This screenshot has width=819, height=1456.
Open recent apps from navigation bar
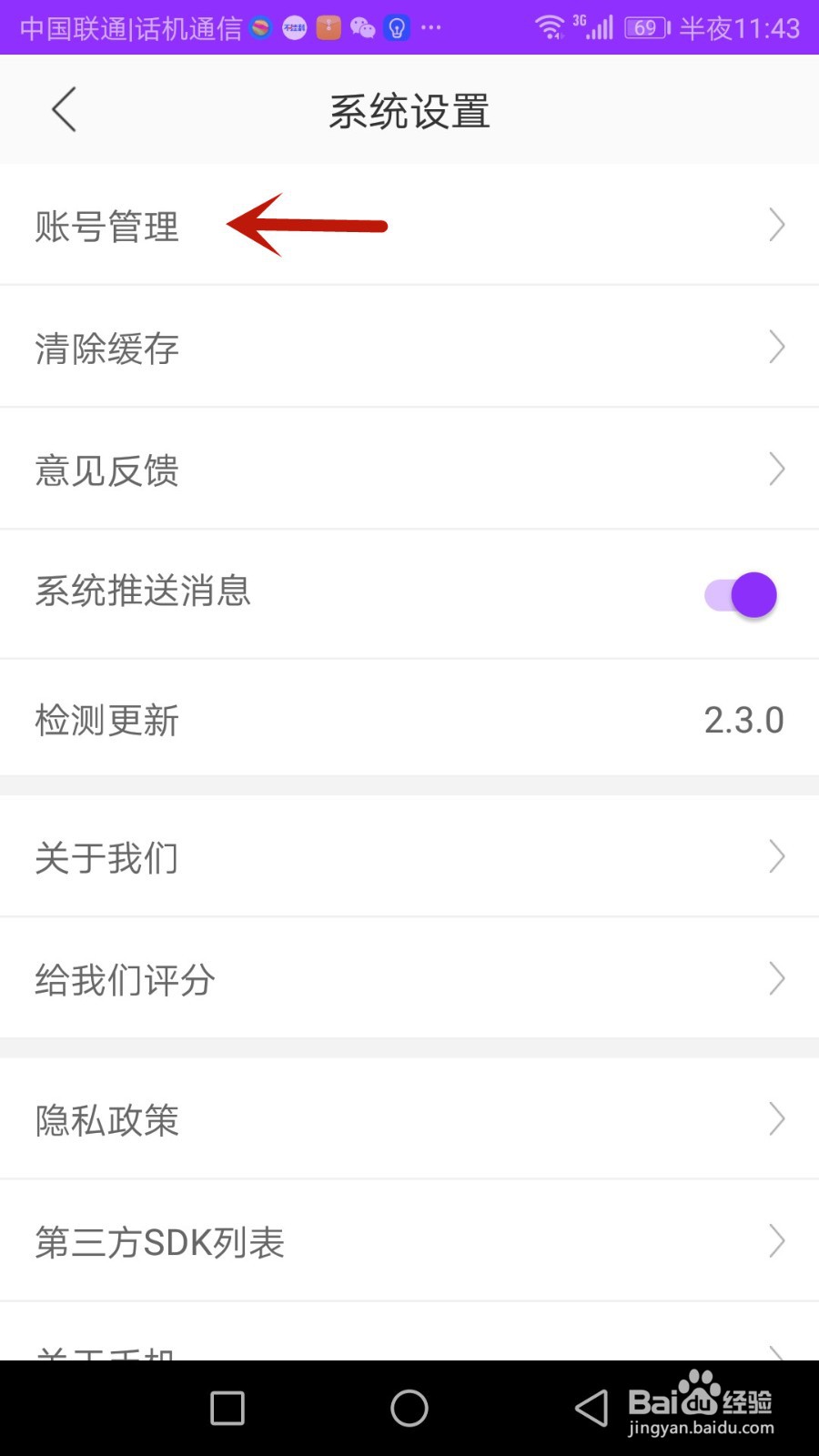pos(227,1408)
